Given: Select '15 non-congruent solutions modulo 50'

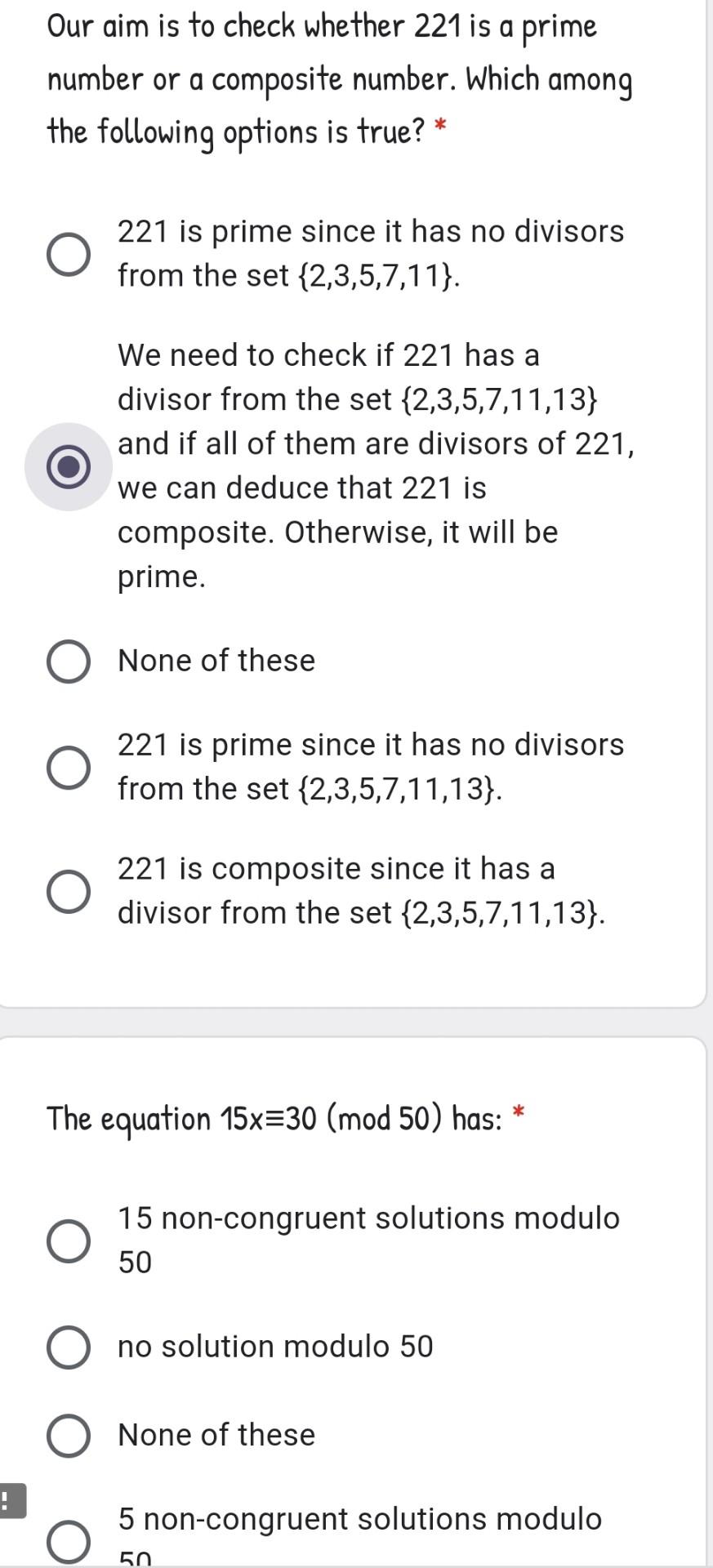Looking at the screenshot, I should [x=69, y=1241].
